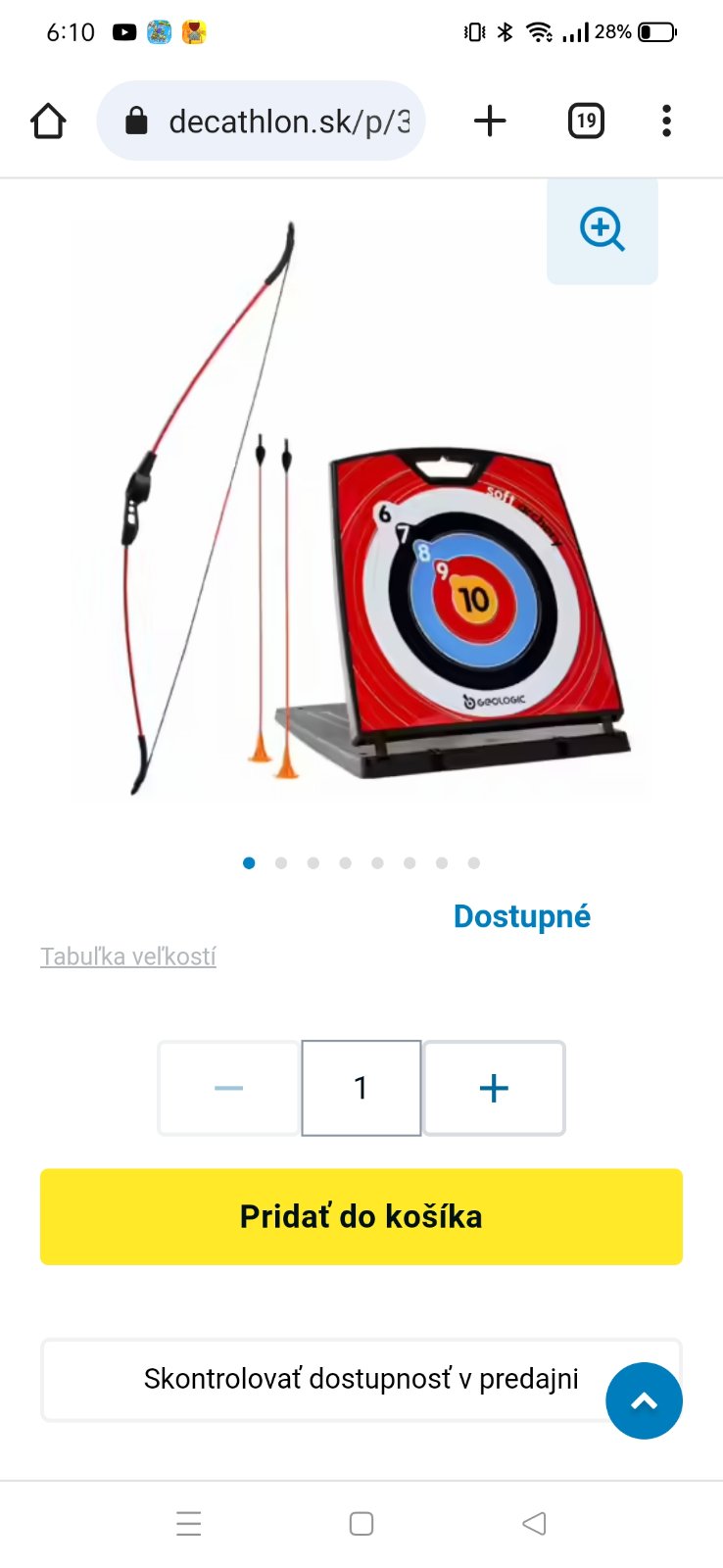Viewport: 723px width, 1568px height.
Task: Jump back to top with the arrow button
Action: pos(644,1400)
